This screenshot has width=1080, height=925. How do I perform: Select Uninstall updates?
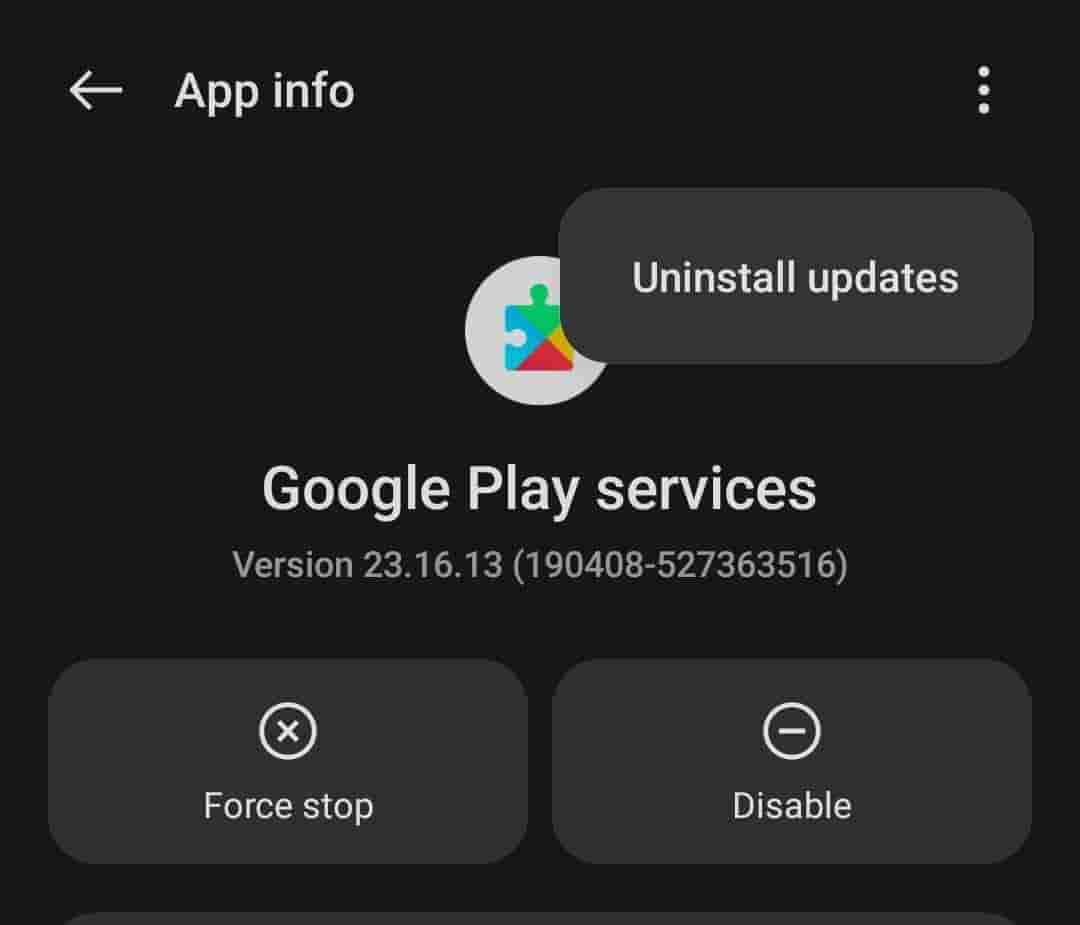tap(795, 277)
